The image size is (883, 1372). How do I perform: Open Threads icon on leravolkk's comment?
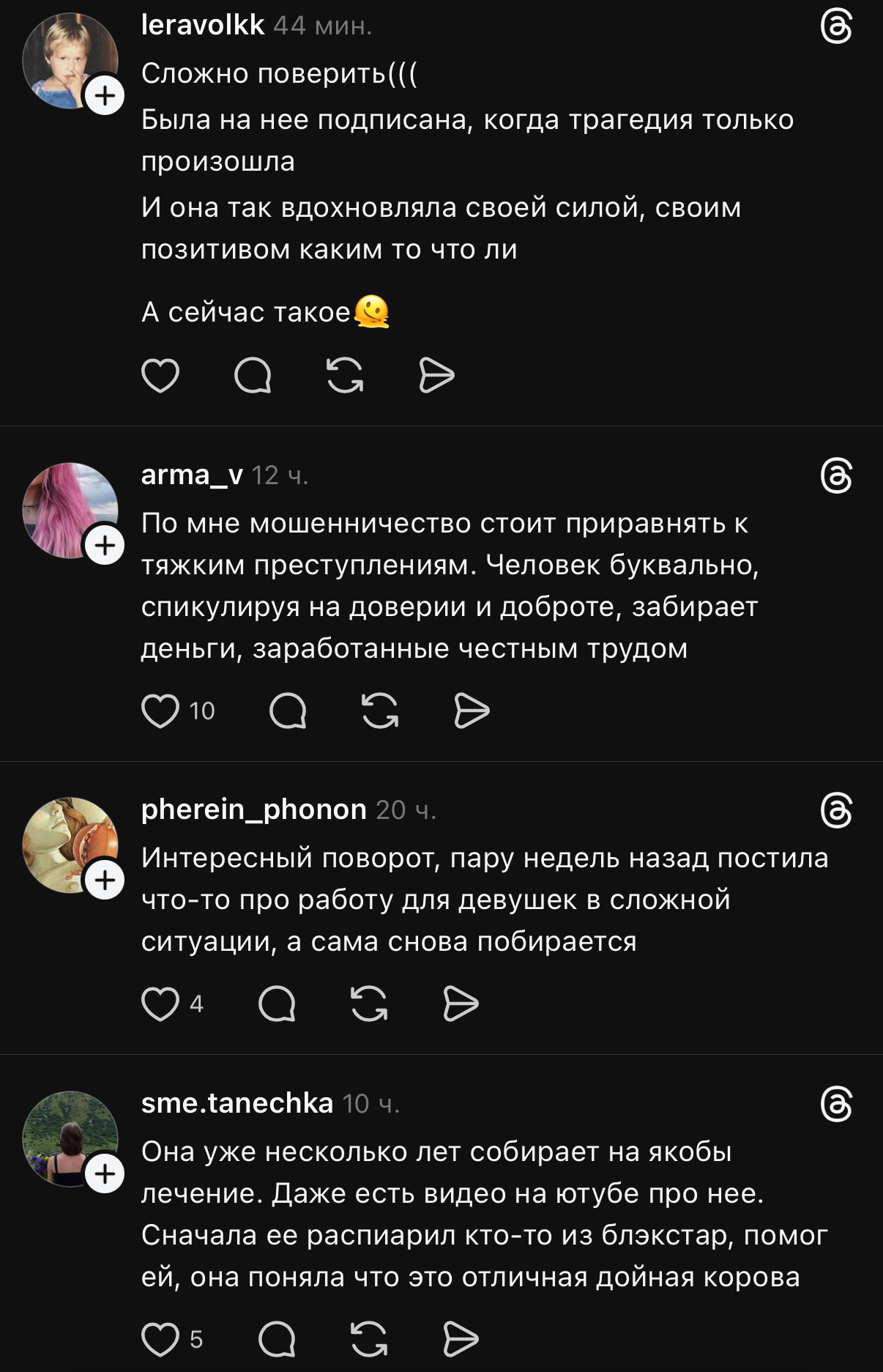(x=836, y=28)
